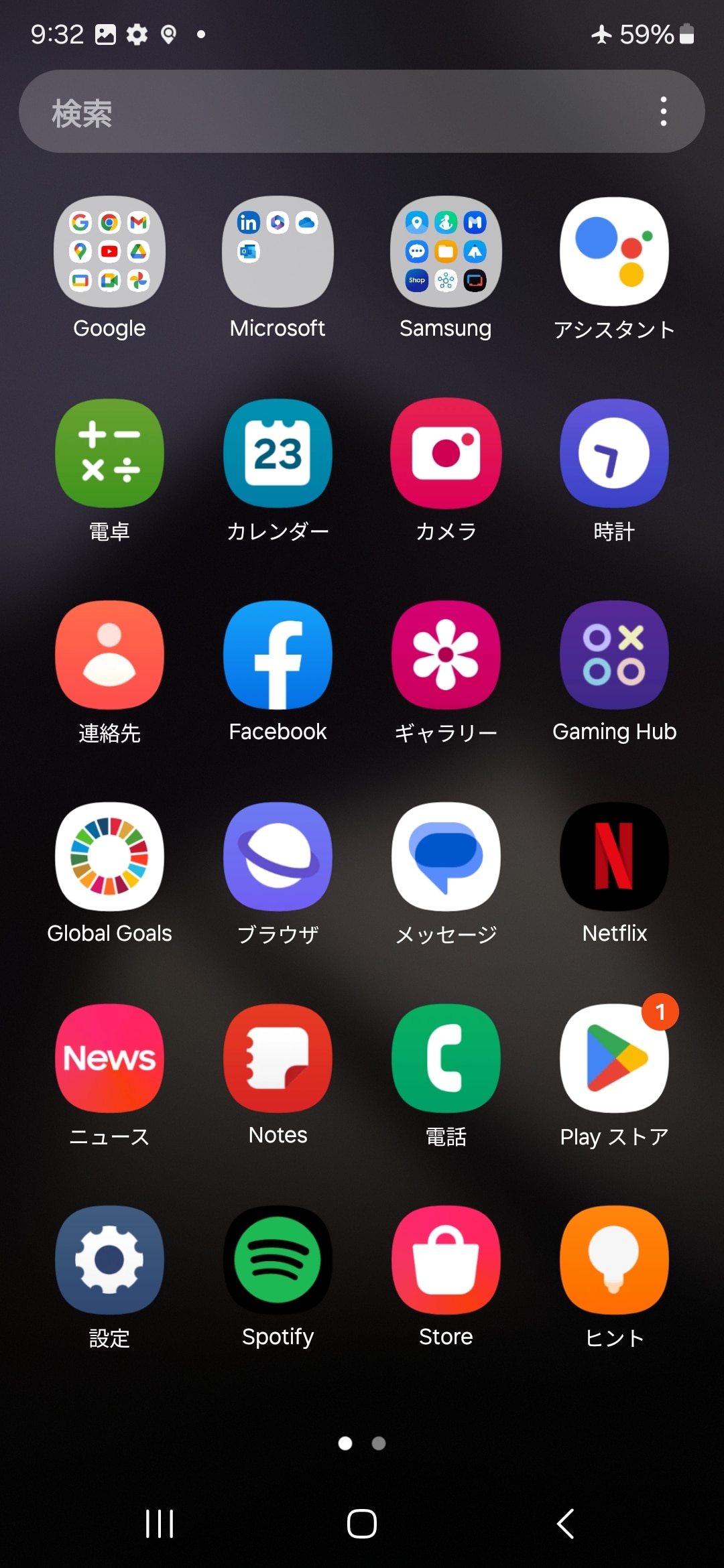The image size is (724, 1568).
Task: Launch the カレンダー calendar app
Action: (278, 454)
